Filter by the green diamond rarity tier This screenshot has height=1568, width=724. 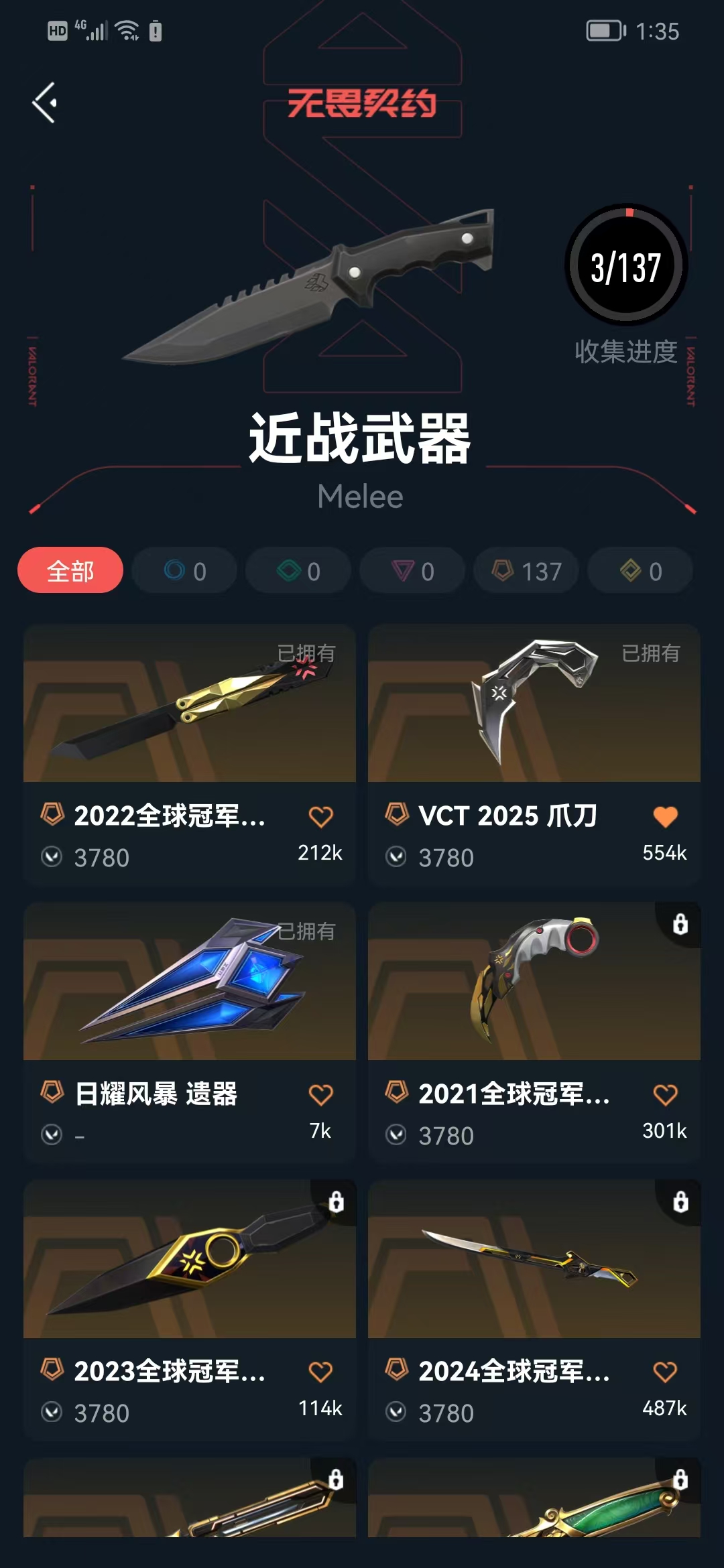[298, 571]
